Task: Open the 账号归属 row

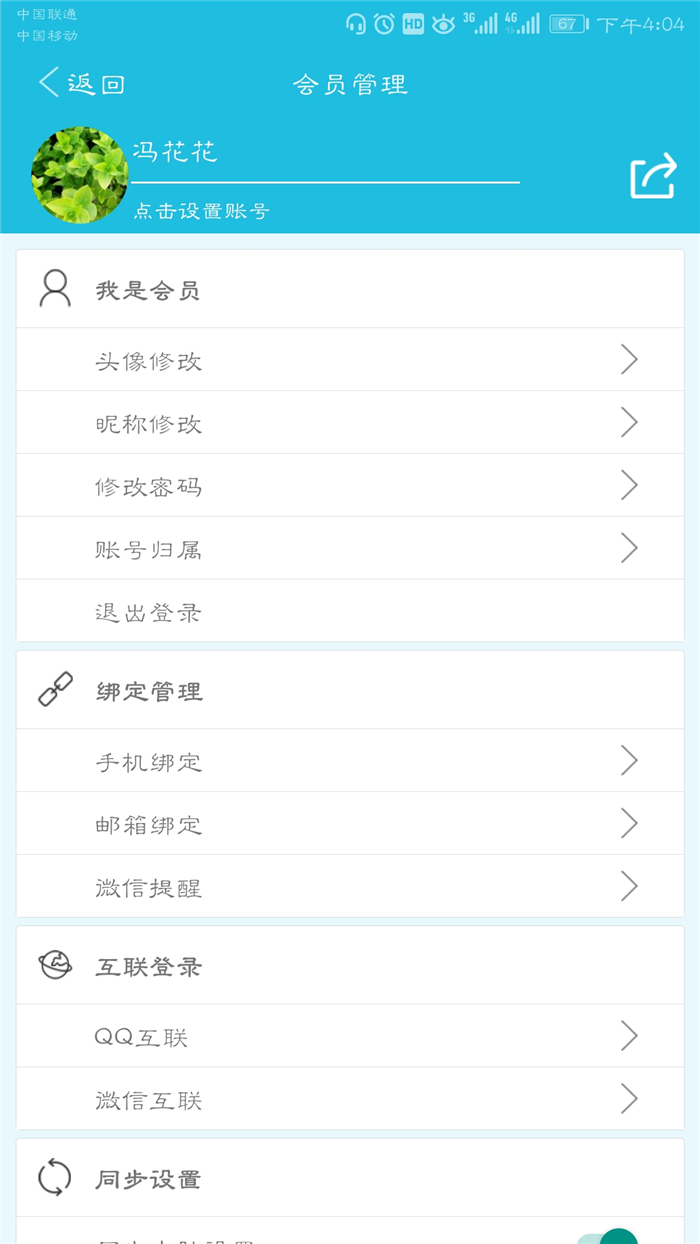Action: (350, 549)
